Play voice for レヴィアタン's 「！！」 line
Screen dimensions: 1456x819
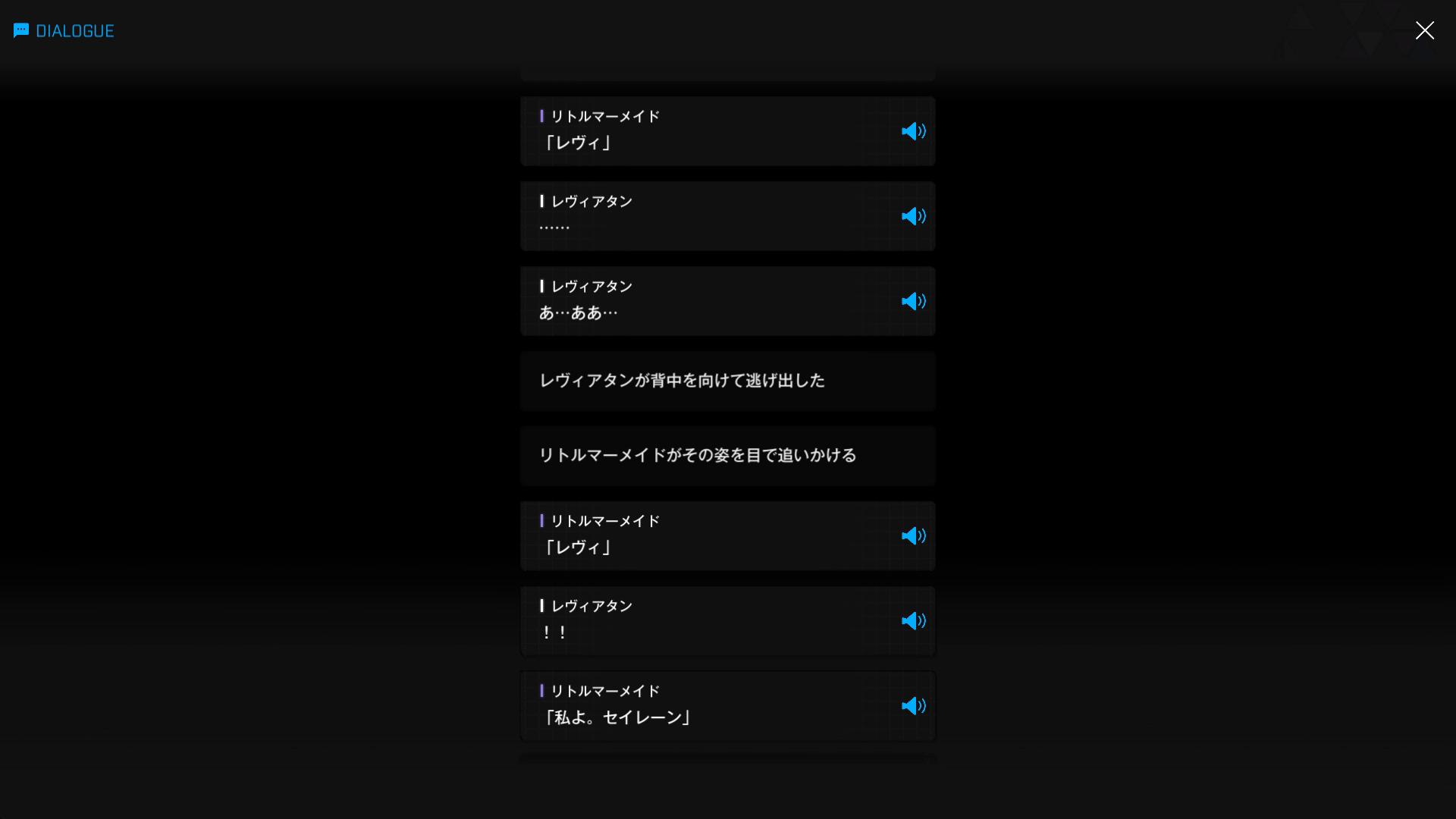913,621
